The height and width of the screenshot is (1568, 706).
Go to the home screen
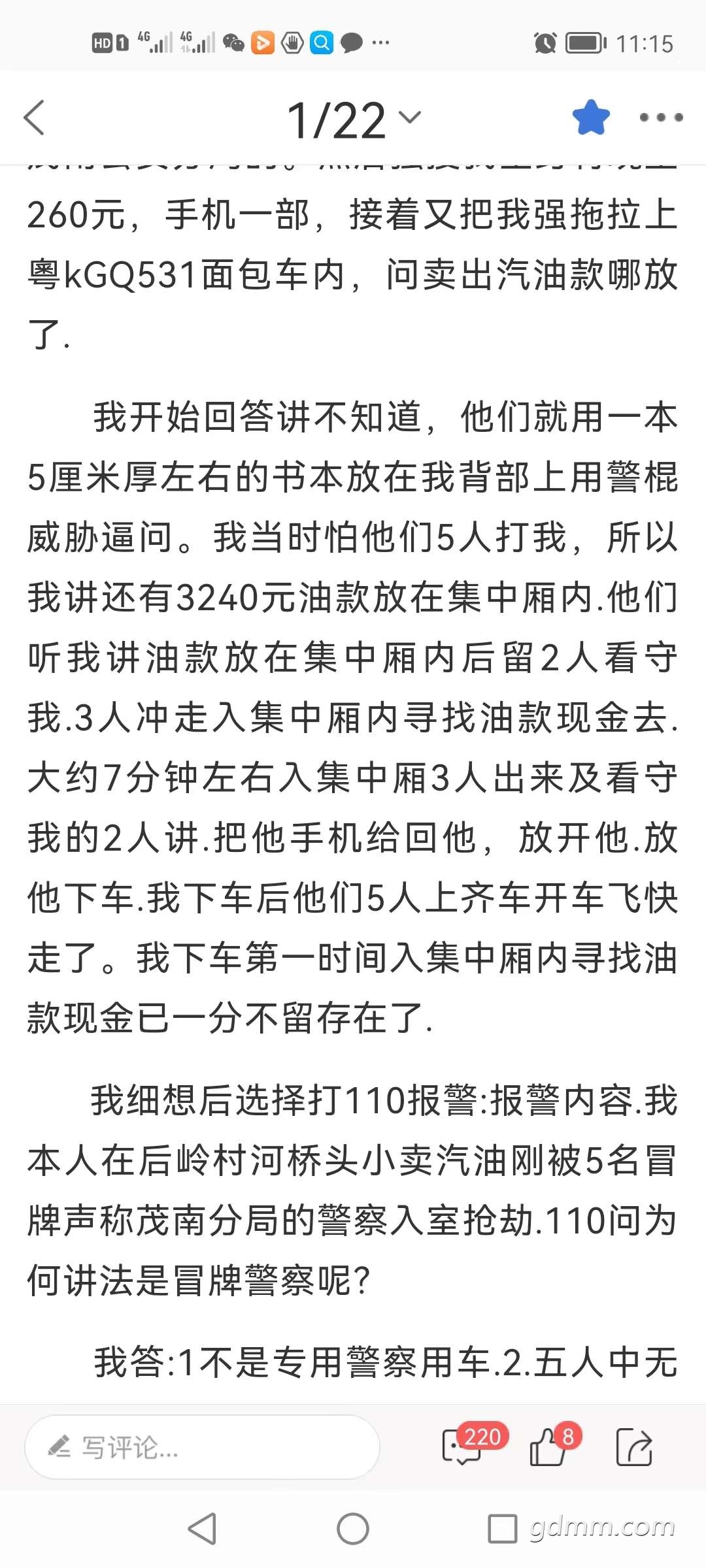[353, 1529]
